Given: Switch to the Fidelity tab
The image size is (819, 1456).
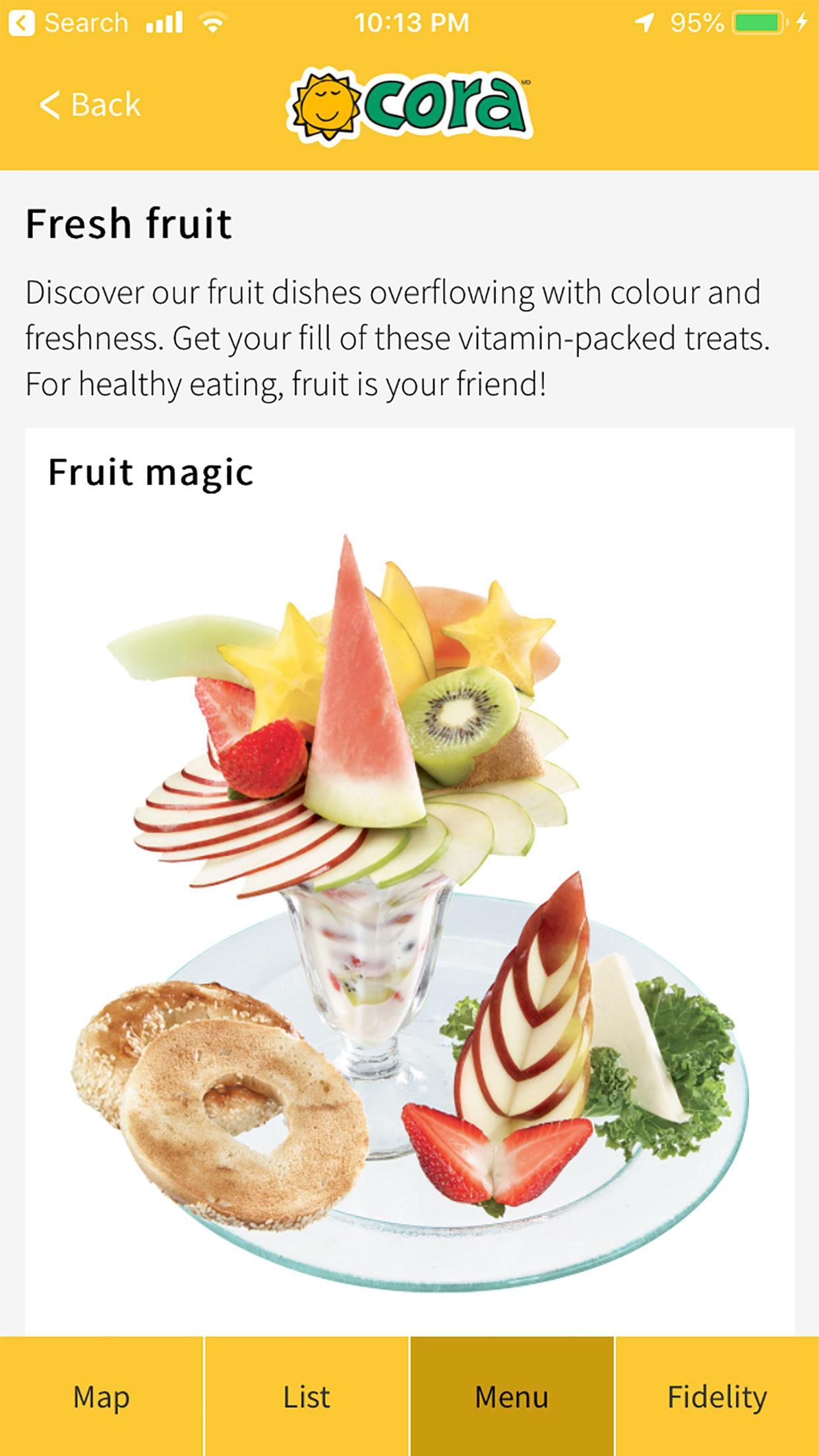Looking at the screenshot, I should point(717,1395).
